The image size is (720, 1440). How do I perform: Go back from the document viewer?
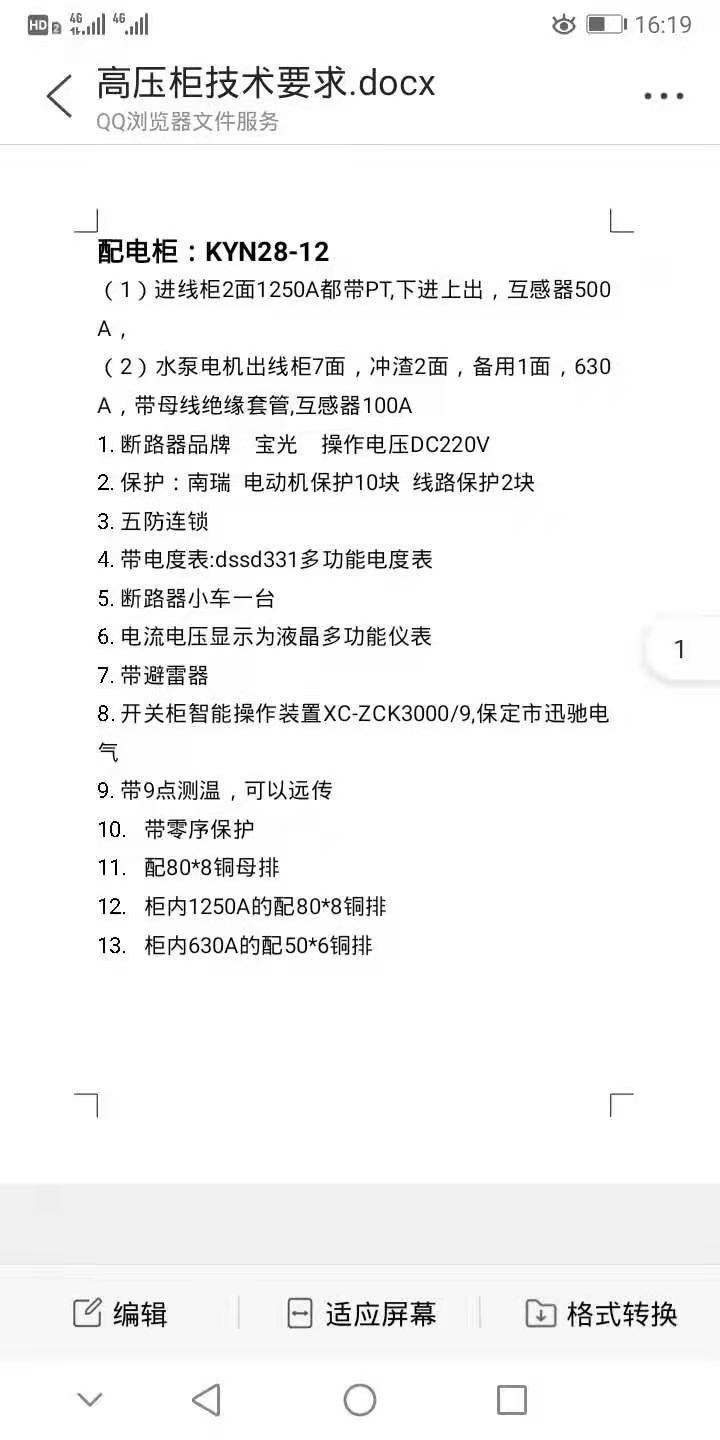(x=59, y=97)
